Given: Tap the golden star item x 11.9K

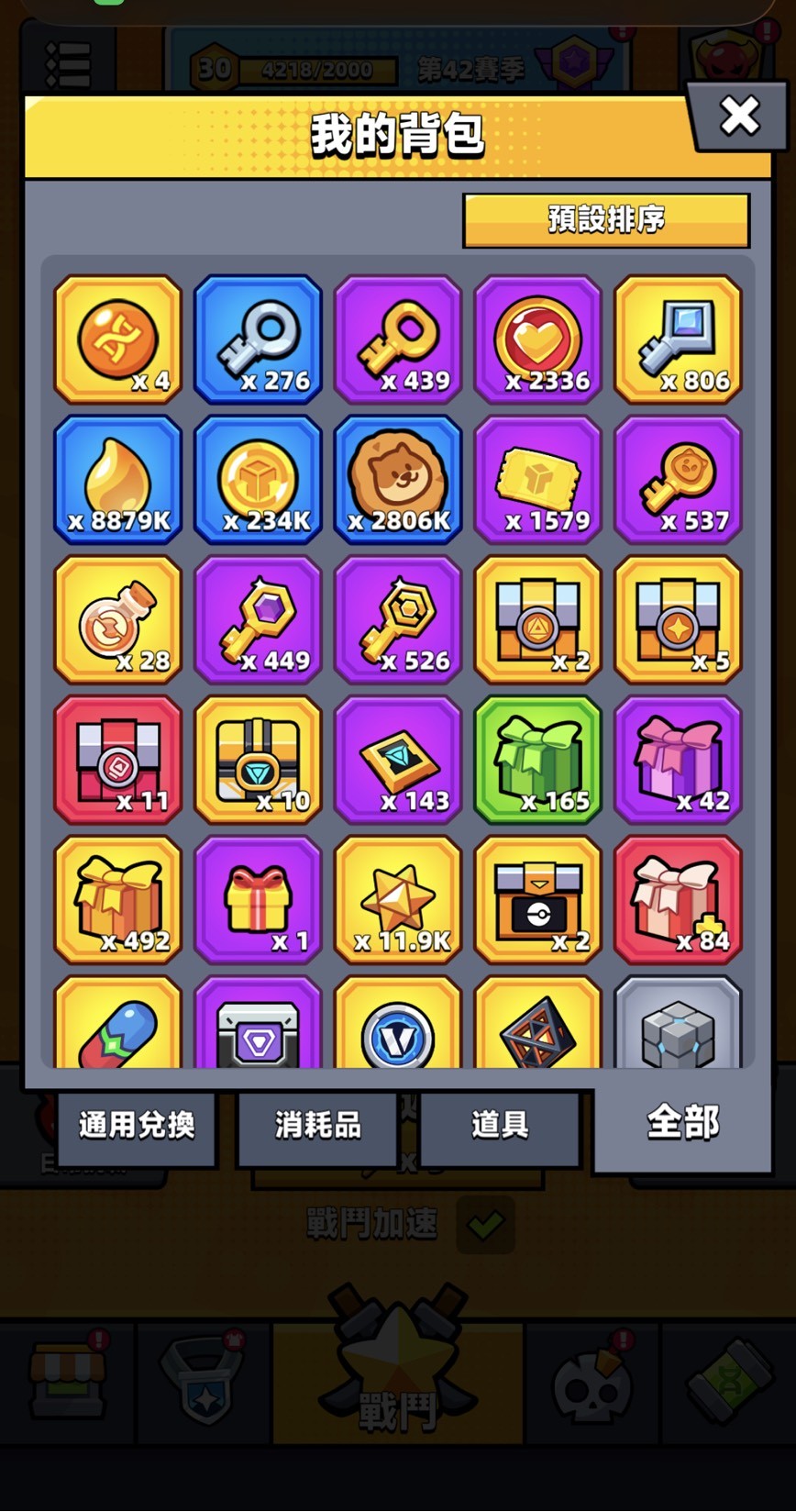Looking at the screenshot, I should pyautogui.click(x=398, y=900).
